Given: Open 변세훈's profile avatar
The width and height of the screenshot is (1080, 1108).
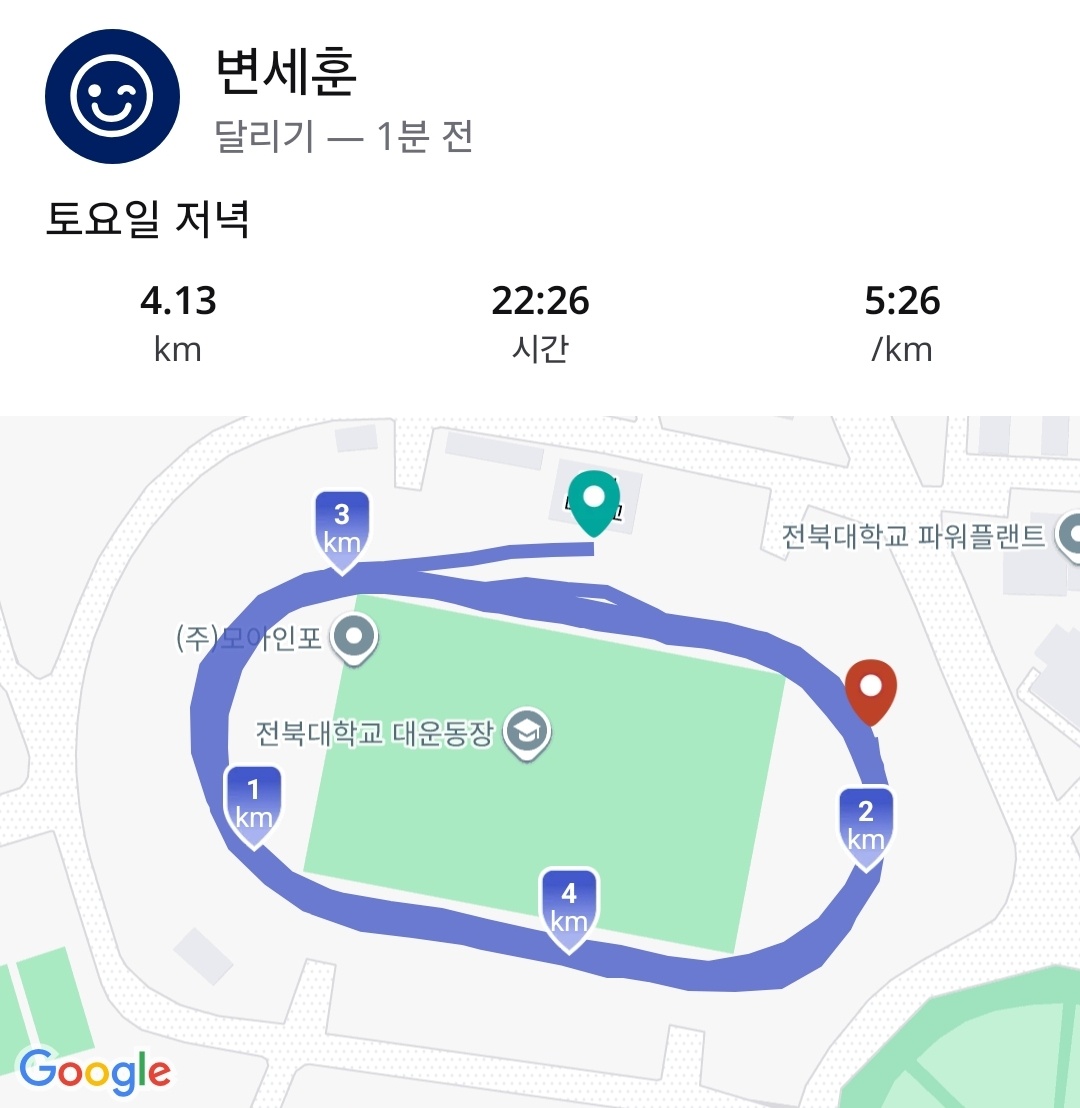Looking at the screenshot, I should coord(112,96).
